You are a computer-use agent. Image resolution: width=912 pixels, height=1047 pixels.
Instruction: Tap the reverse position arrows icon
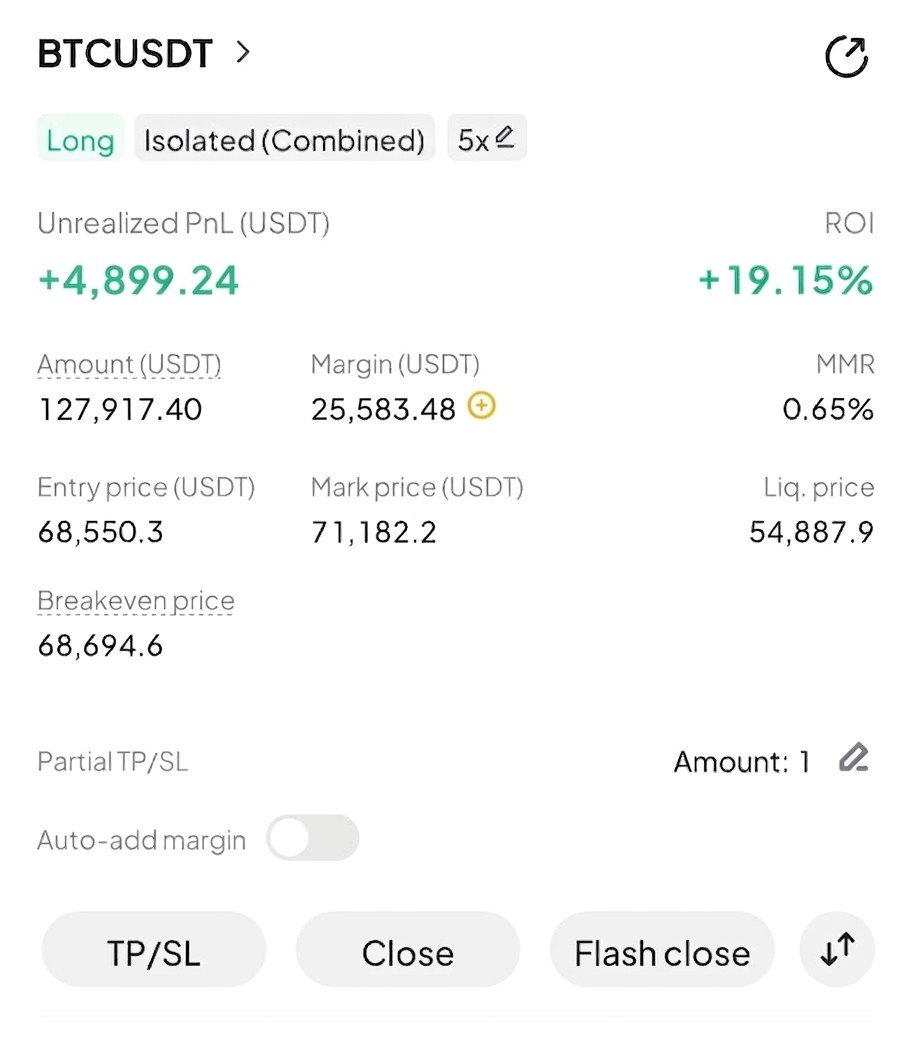837,950
